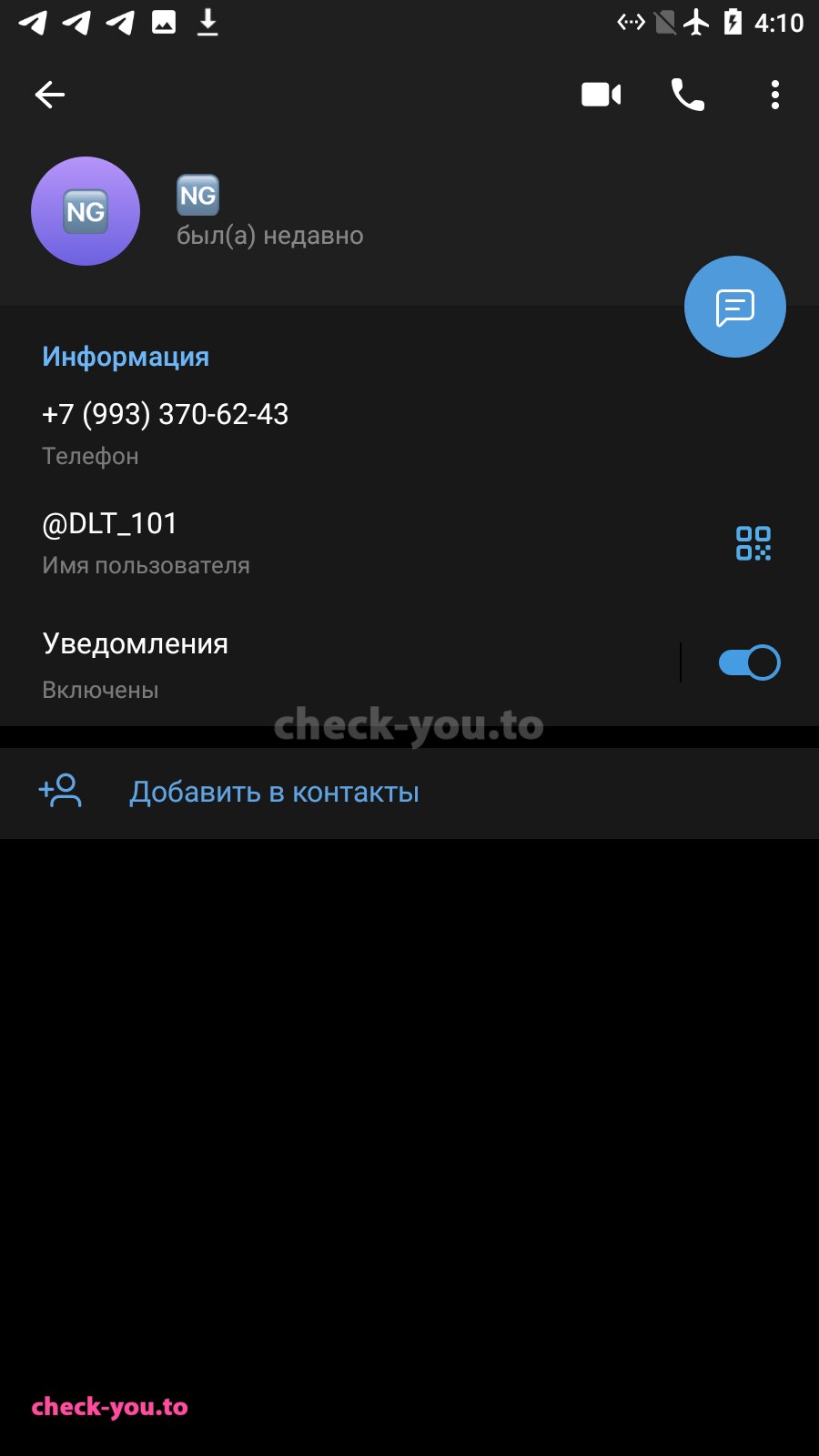Toggle the Уведомления switch off

[749, 662]
